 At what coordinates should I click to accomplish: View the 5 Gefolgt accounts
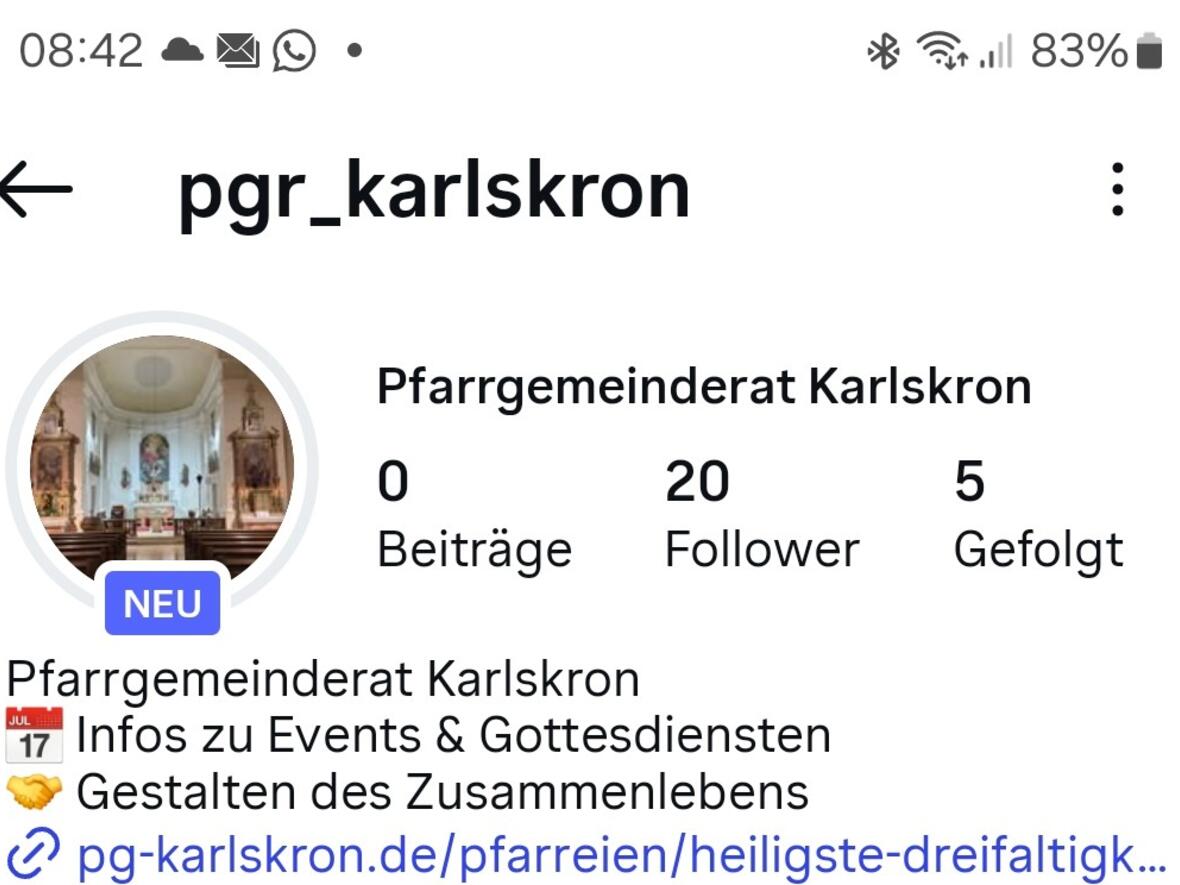coord(1037,515)
